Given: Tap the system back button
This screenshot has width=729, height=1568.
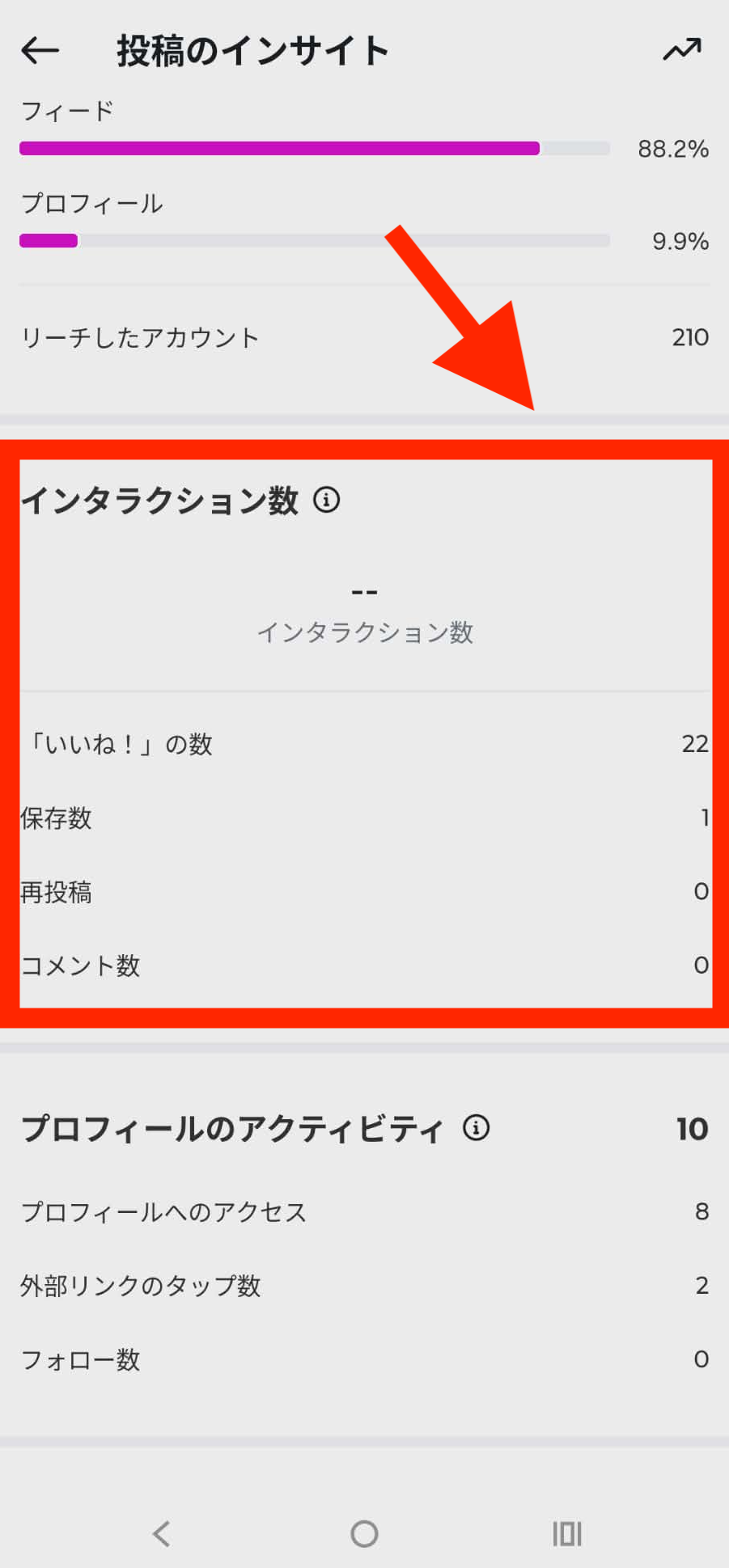Looking at the screenshot, I should (x=162, y=1533).
